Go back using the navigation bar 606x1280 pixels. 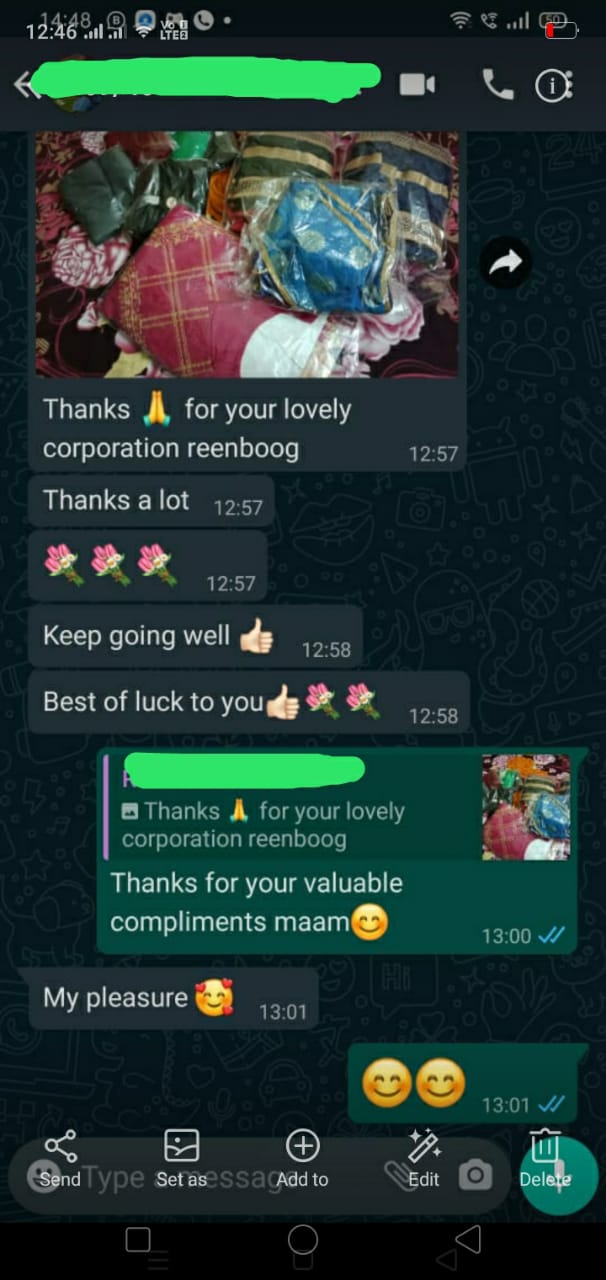point(467,1240)
